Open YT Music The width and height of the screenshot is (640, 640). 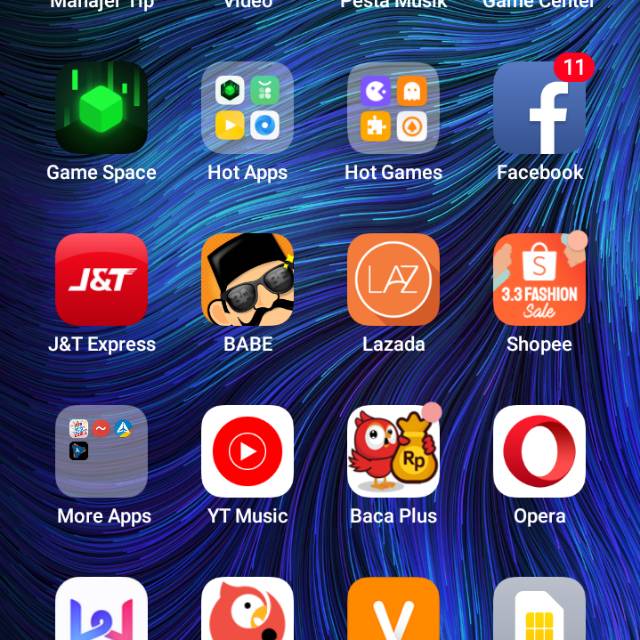click(x=247, y=452)
